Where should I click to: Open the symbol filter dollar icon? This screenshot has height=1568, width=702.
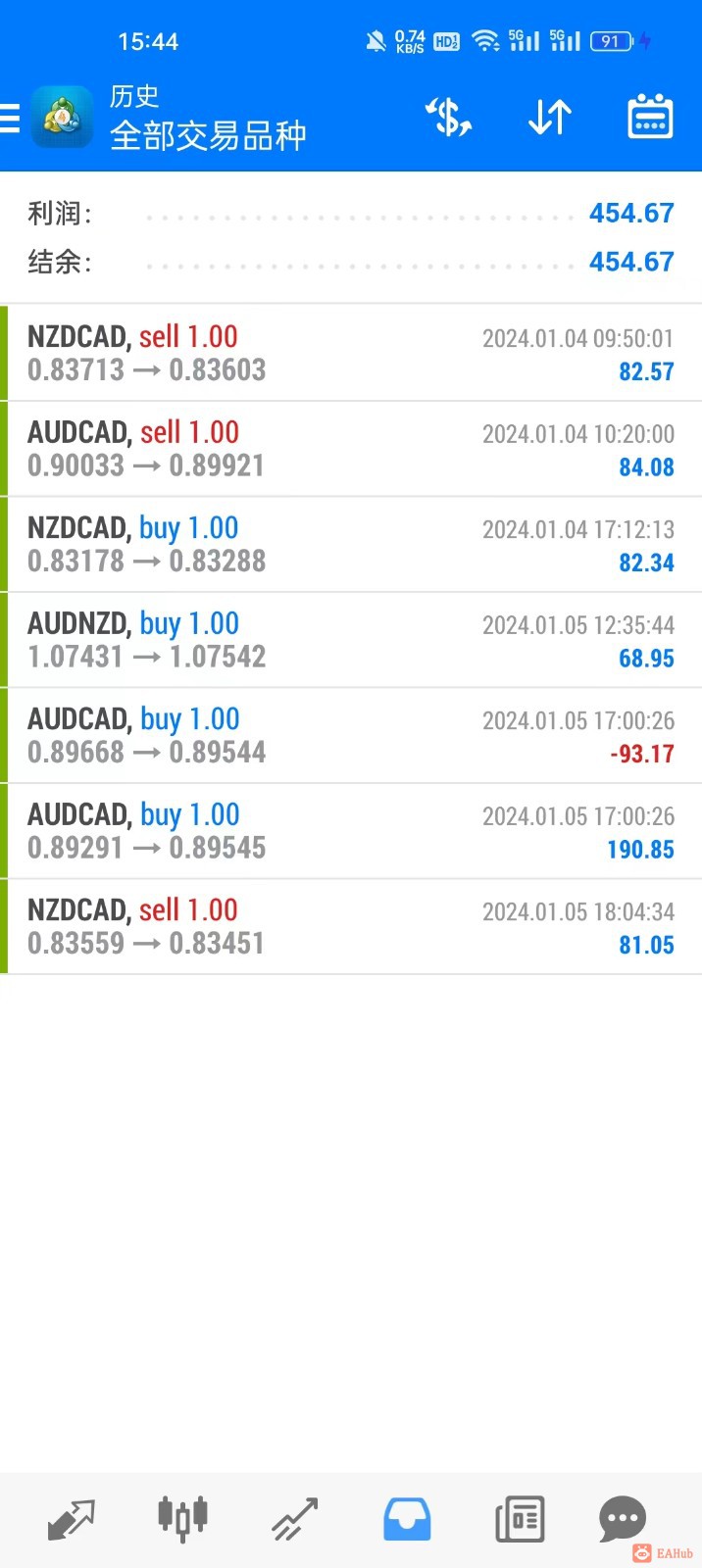pyautogui.click(x=448, y=119)
